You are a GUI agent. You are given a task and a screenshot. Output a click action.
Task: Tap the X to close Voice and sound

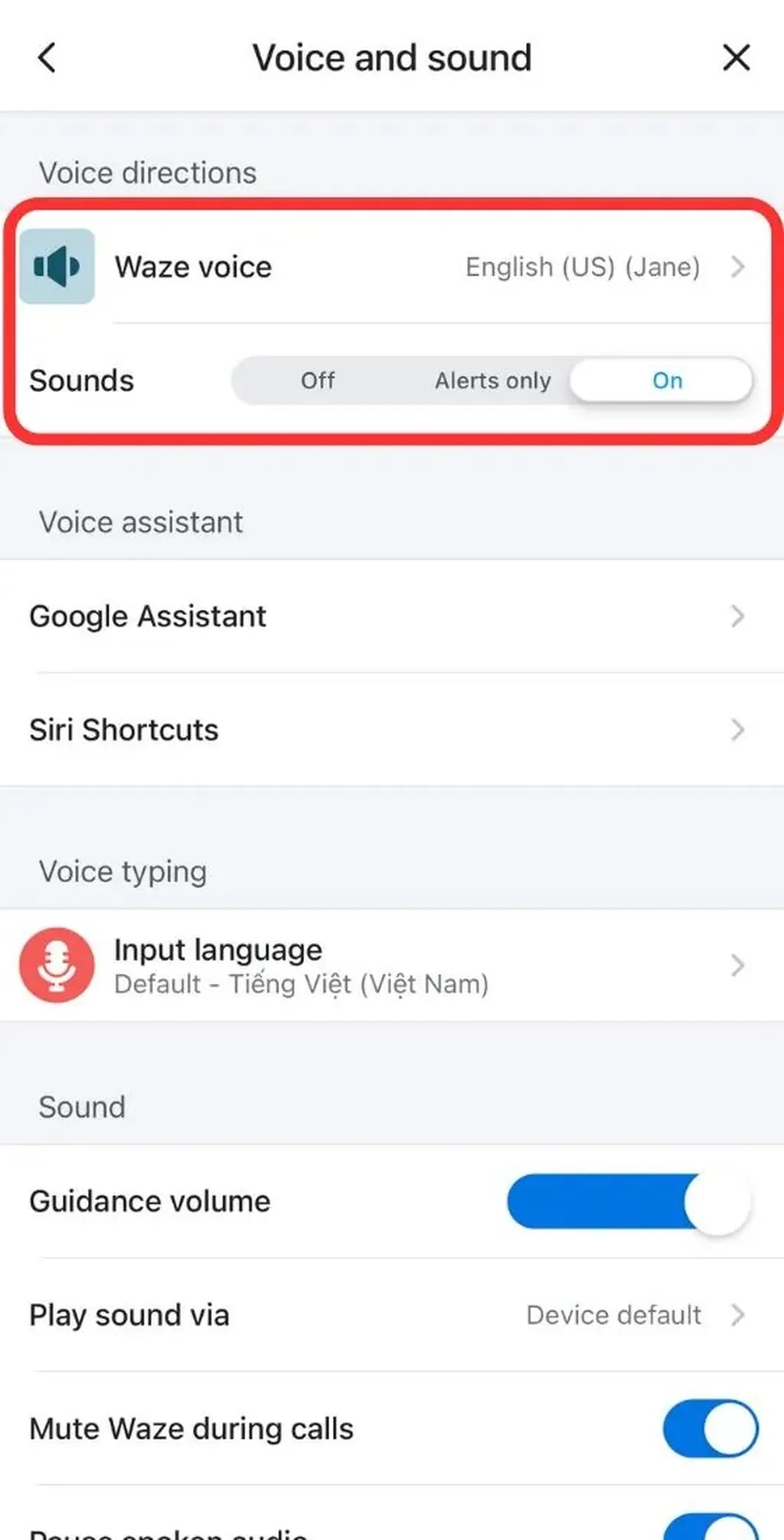(x=735, y=57)
